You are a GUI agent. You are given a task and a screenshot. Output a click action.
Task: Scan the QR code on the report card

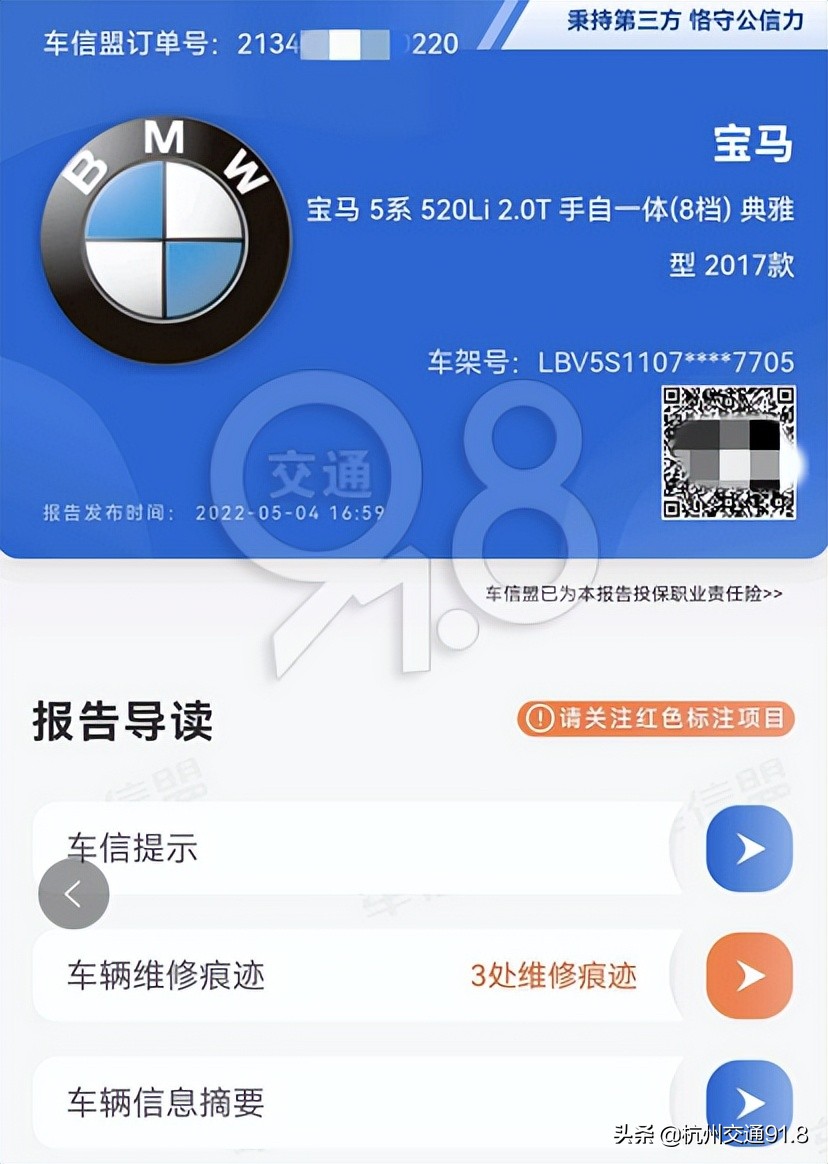728,455
